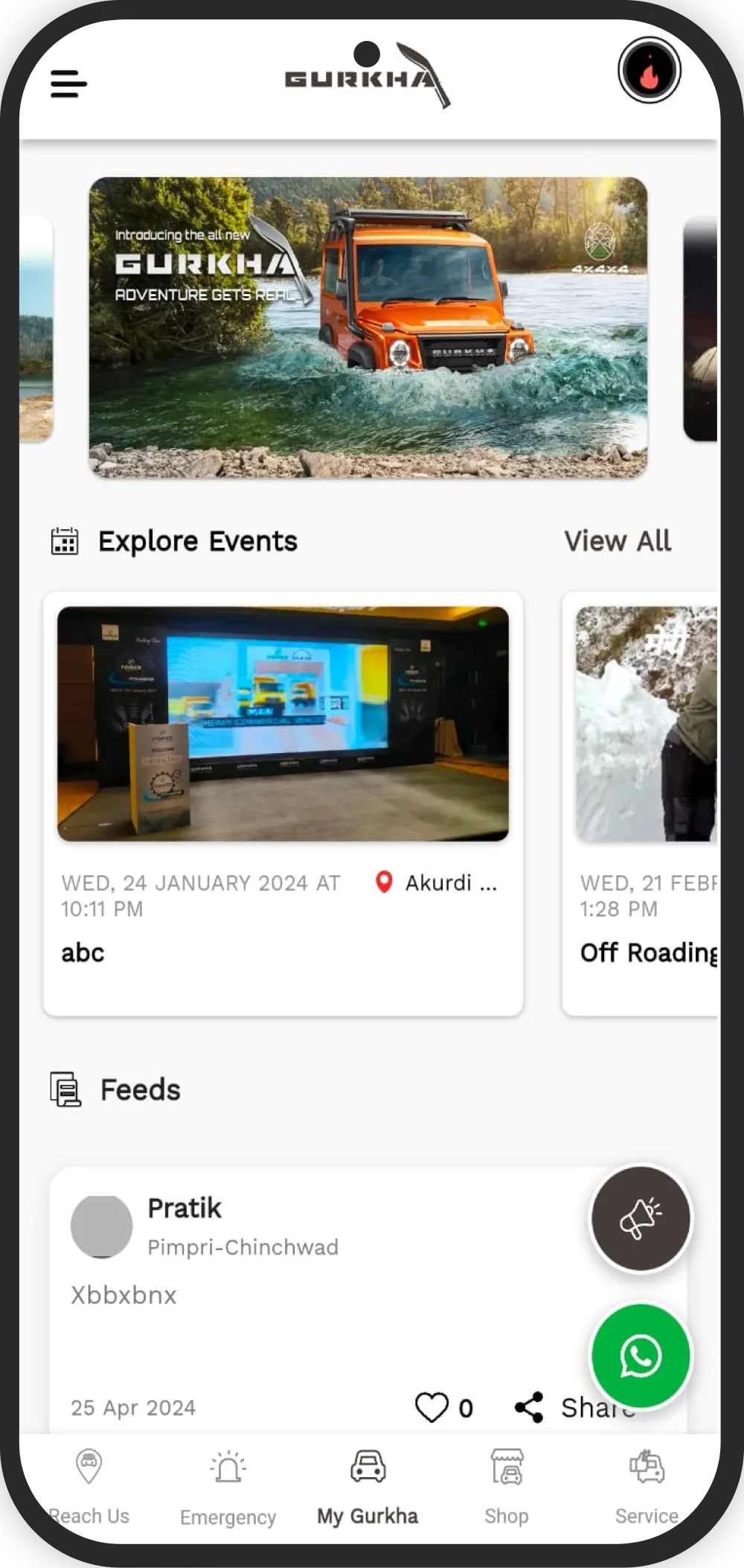The image size is (744, 1568).
Task: Go to the Reach Us tab
Action: tap(89, 1485)
